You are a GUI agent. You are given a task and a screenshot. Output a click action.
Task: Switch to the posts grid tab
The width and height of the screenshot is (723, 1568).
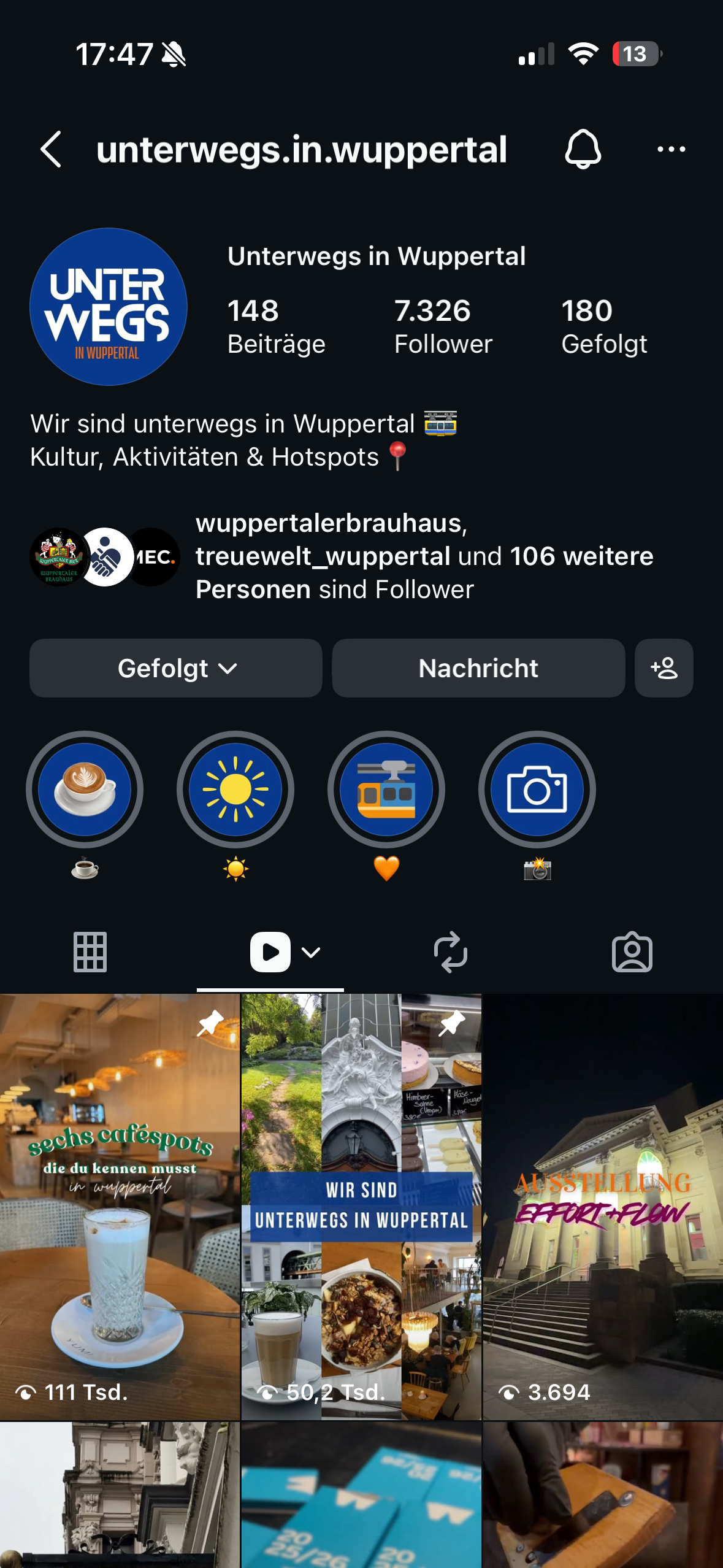point(90,952)
